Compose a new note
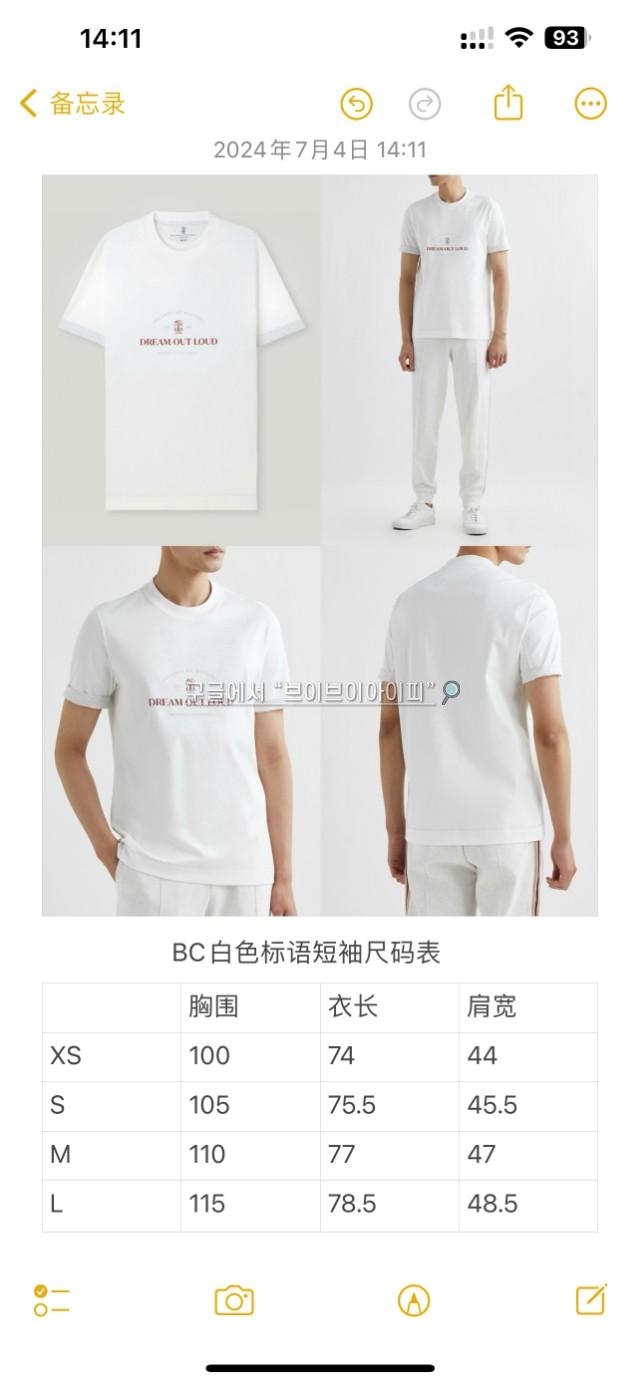This screenshot has width=640, height=1384. click(x=590, y=1299)
